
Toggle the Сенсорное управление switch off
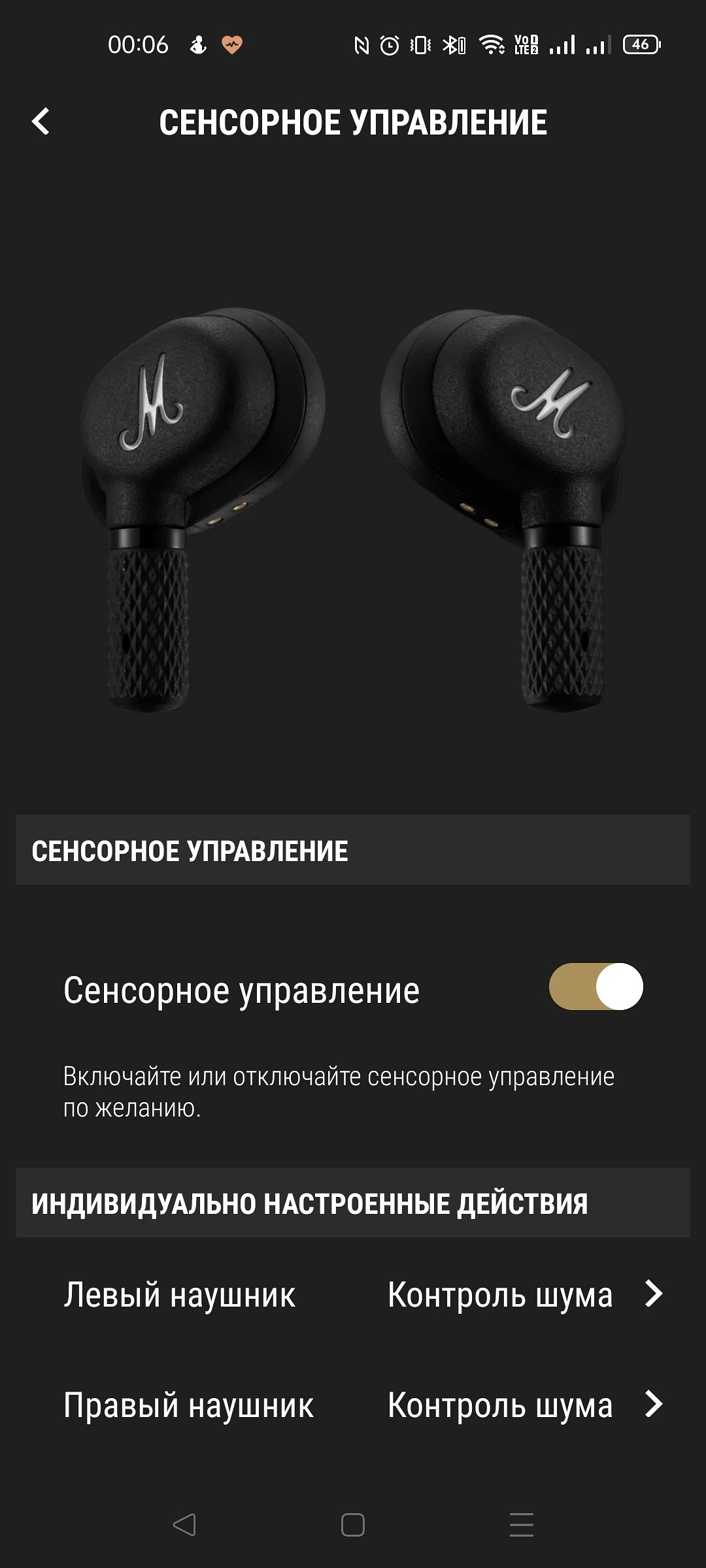click(x=596, y=987)
